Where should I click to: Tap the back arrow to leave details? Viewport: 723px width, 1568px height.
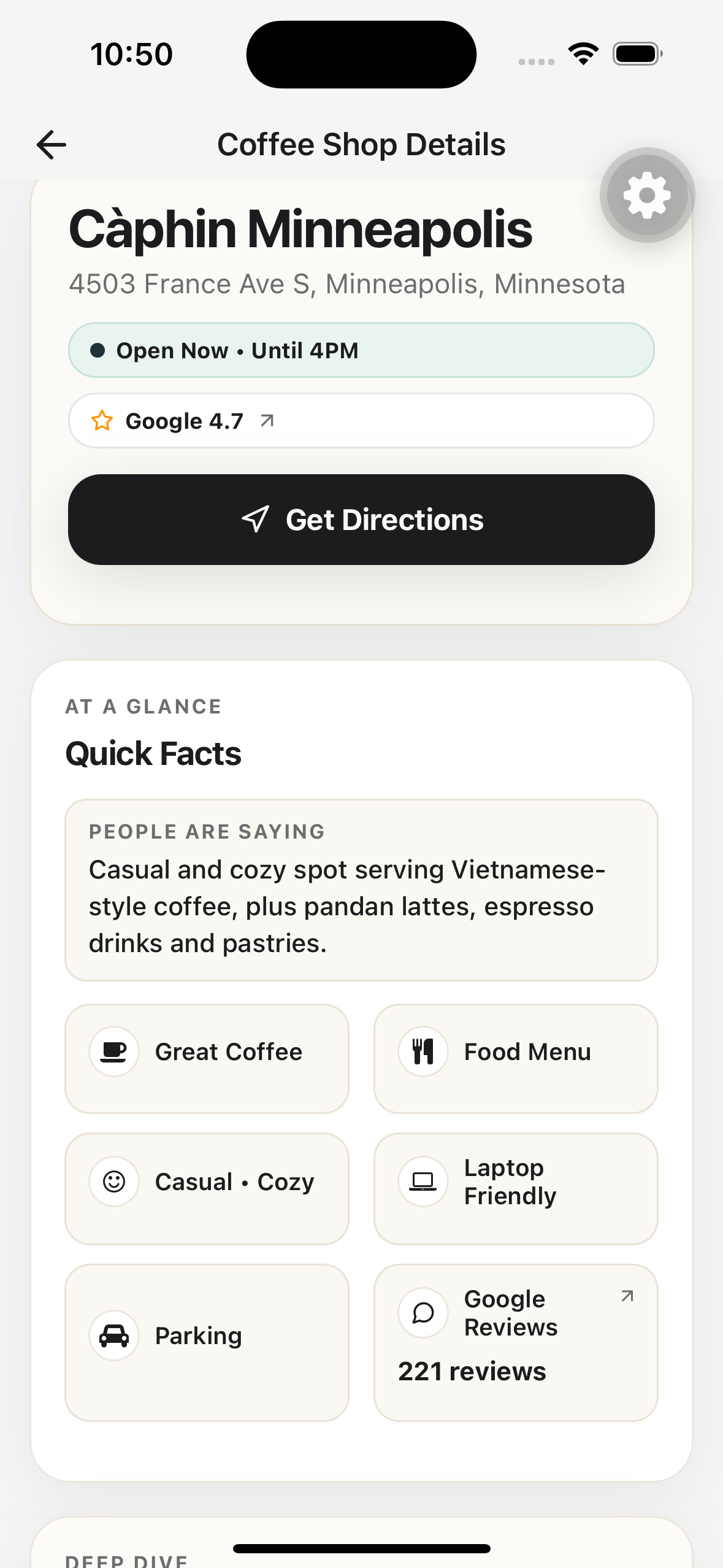coord(52,144)
